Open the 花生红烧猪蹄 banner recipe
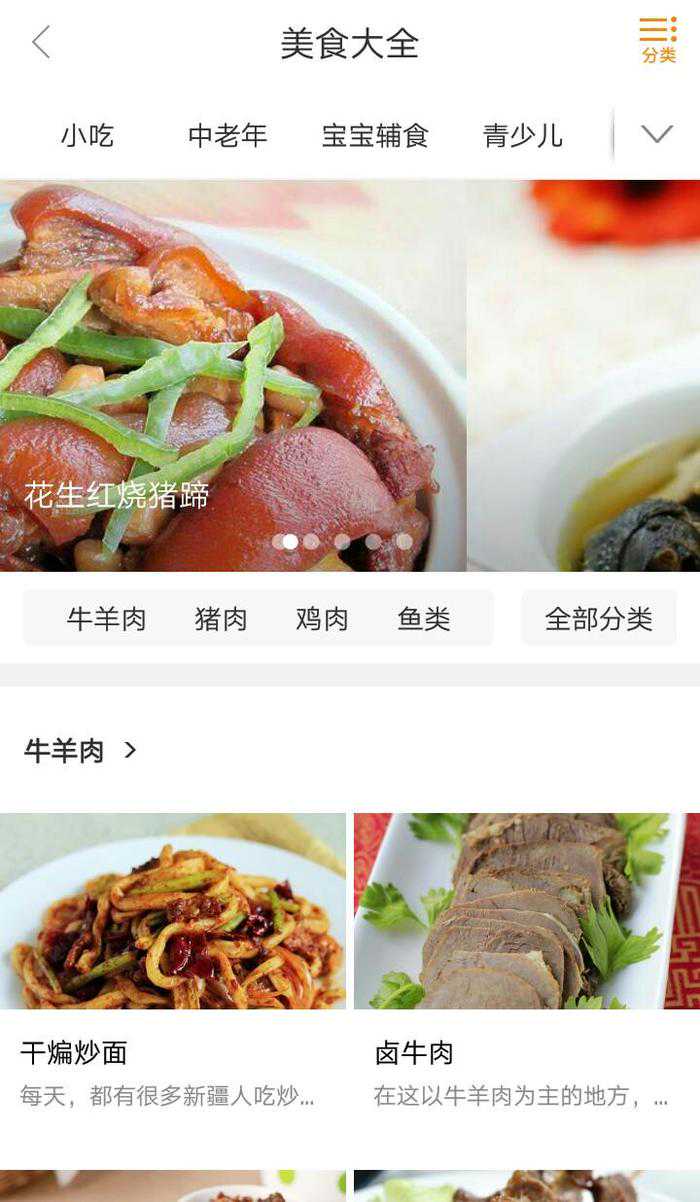This screenshot has width=700, height=1202. 232,376
